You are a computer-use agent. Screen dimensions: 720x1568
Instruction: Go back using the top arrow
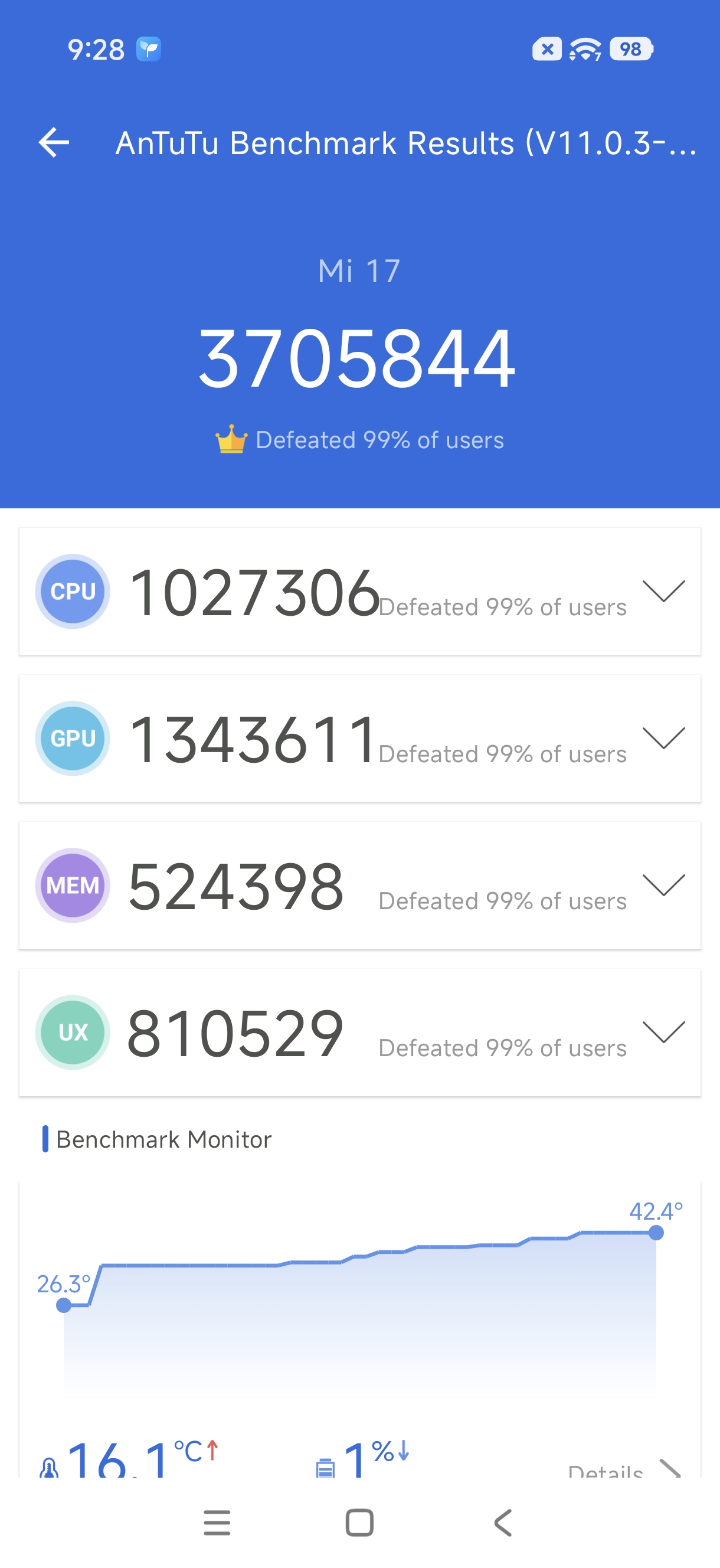[54, 143]
